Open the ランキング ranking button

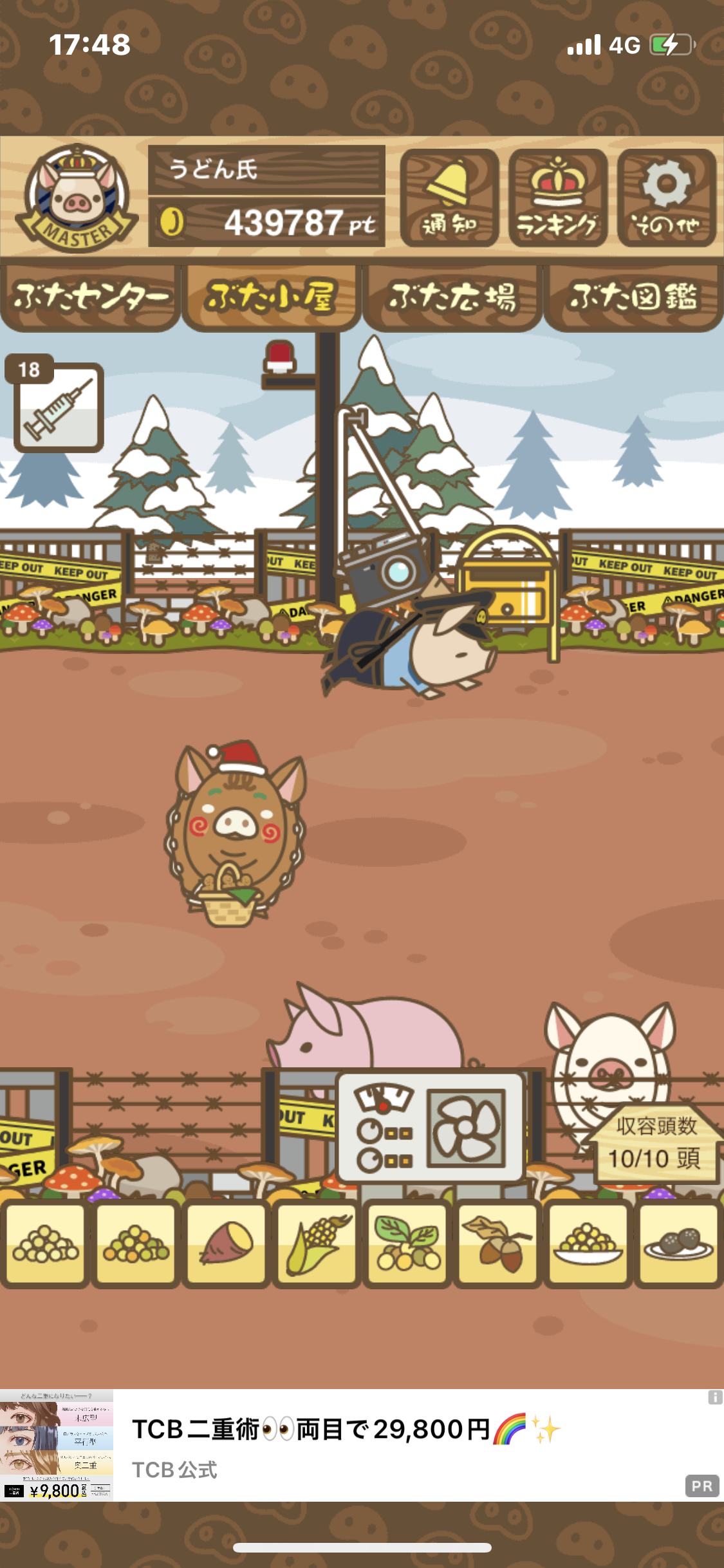pos(558,198)
